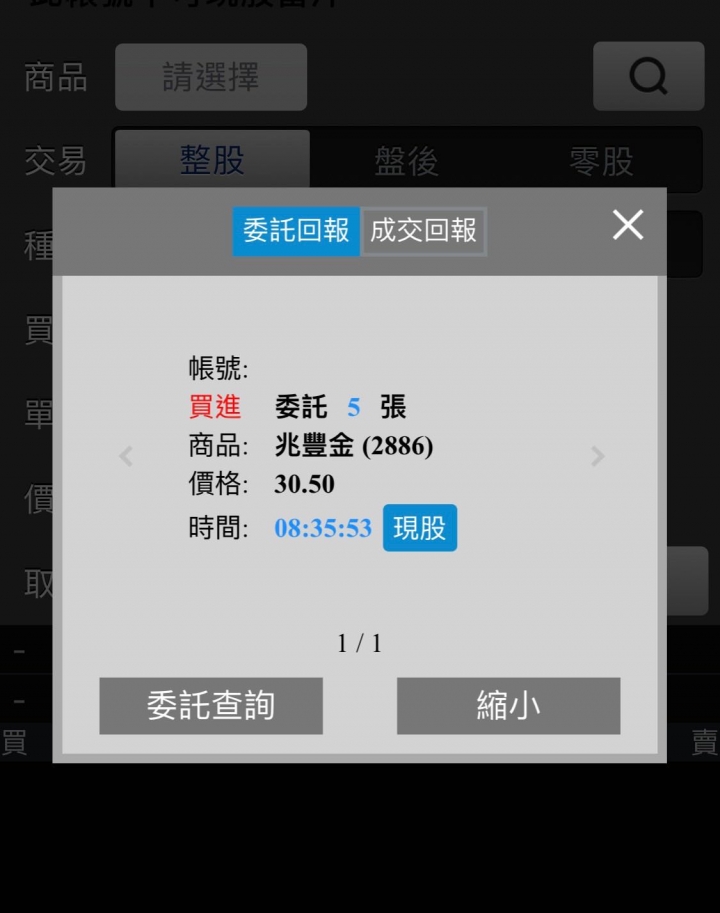Go to the next order report
720x913 pixels.
[598, 457]
